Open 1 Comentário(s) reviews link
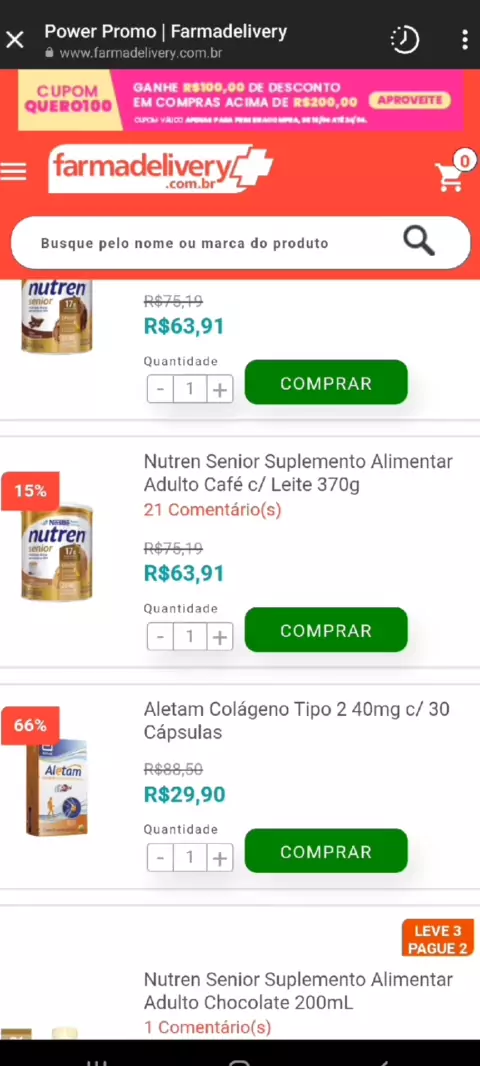This screenshot has height=1066, width=480. pyautogui.click(x=207, y=1027)
